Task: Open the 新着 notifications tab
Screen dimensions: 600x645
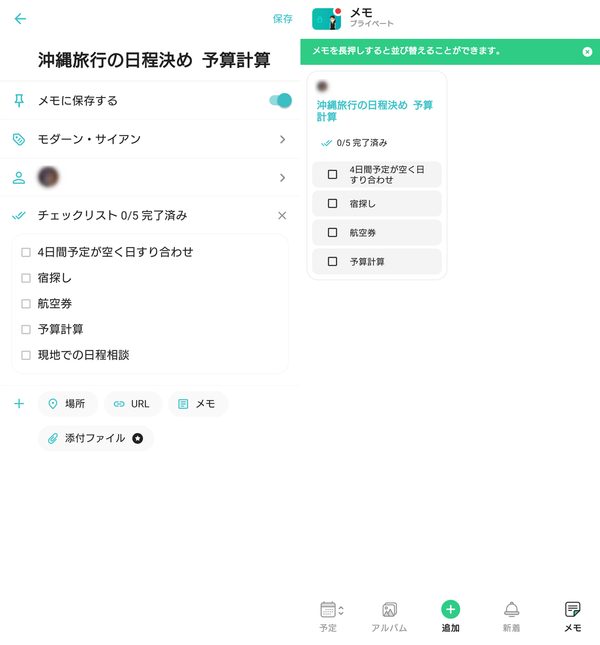Action: tap(512, 616)
